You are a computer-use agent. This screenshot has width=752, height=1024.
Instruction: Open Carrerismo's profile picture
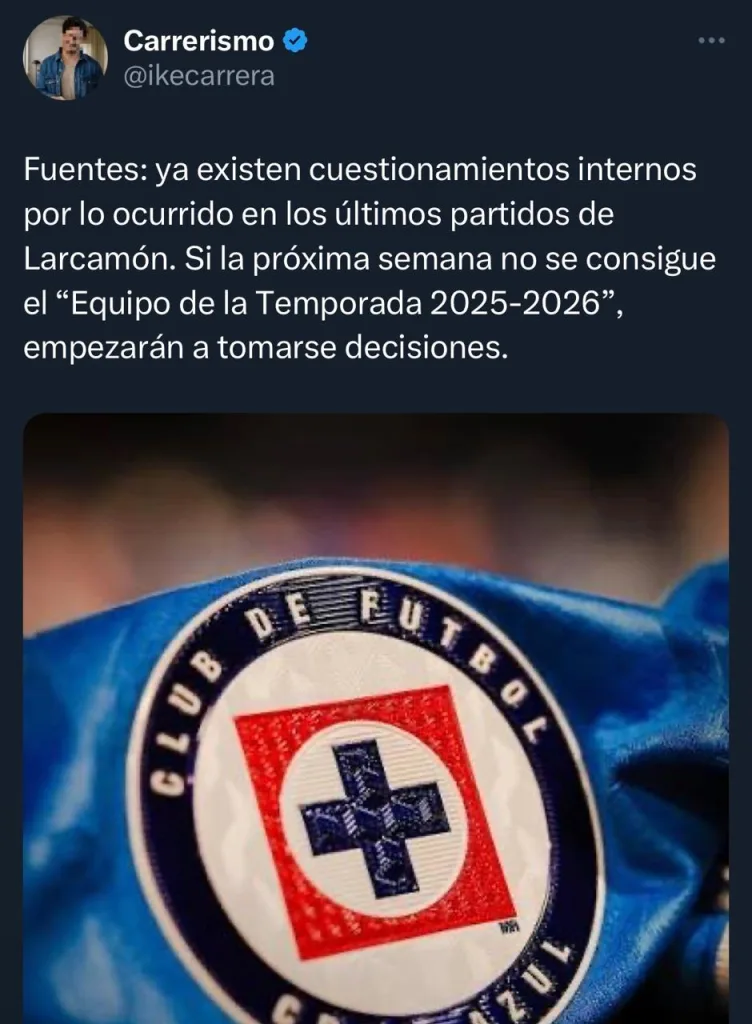[64, 58]
